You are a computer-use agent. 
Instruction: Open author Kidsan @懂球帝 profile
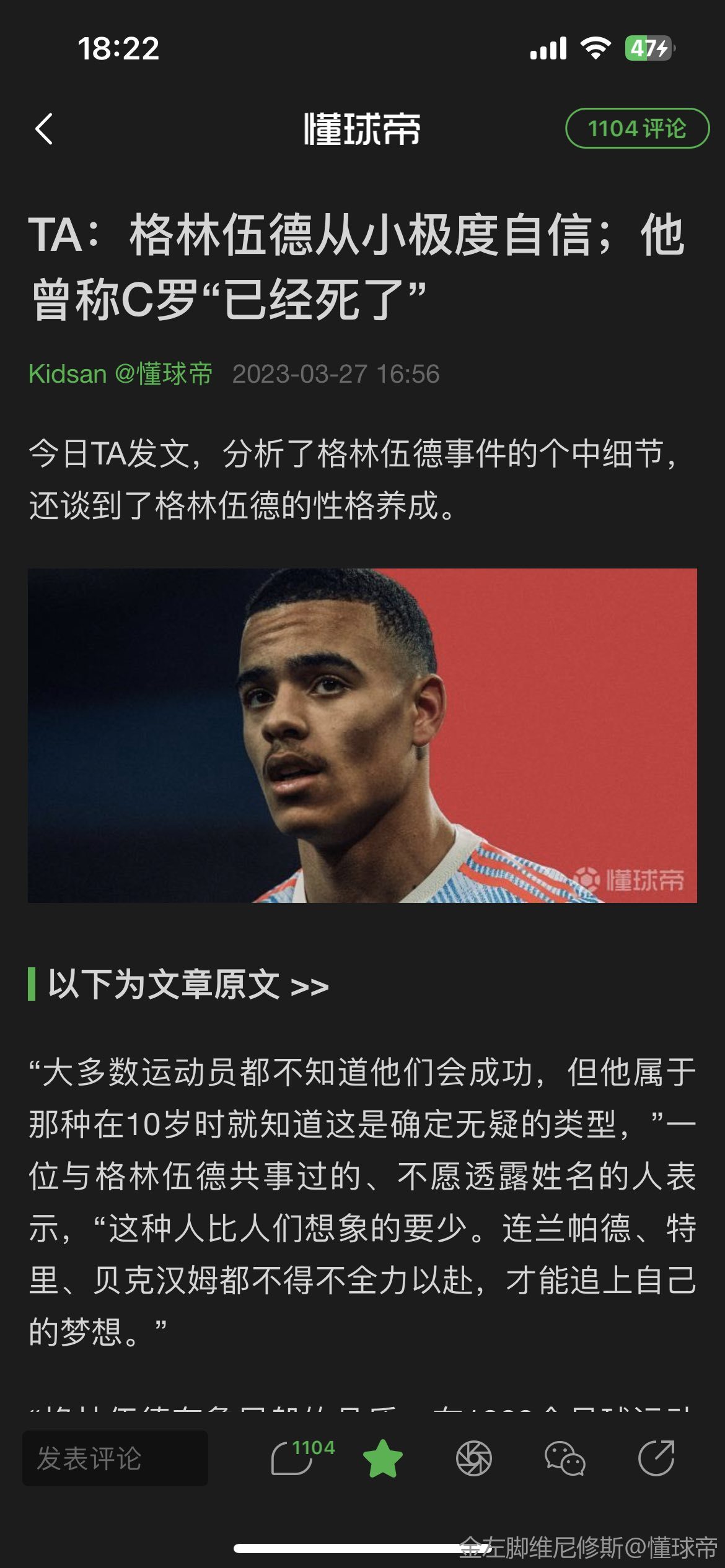[x=120, y=374]
